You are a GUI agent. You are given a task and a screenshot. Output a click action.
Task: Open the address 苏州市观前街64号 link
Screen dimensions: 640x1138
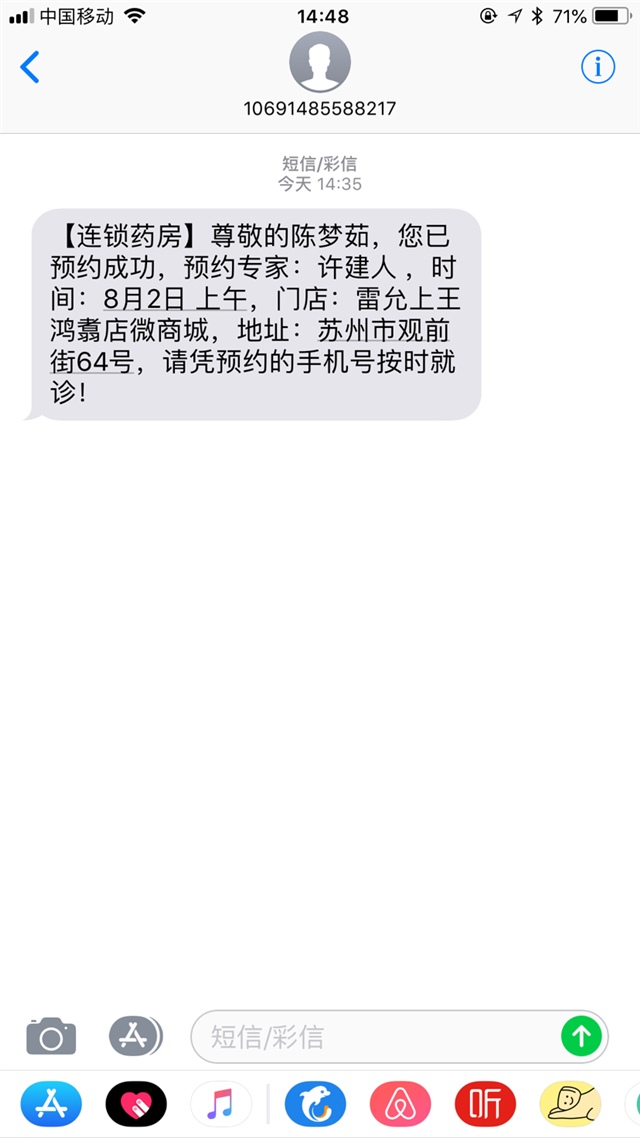point(383,330)
